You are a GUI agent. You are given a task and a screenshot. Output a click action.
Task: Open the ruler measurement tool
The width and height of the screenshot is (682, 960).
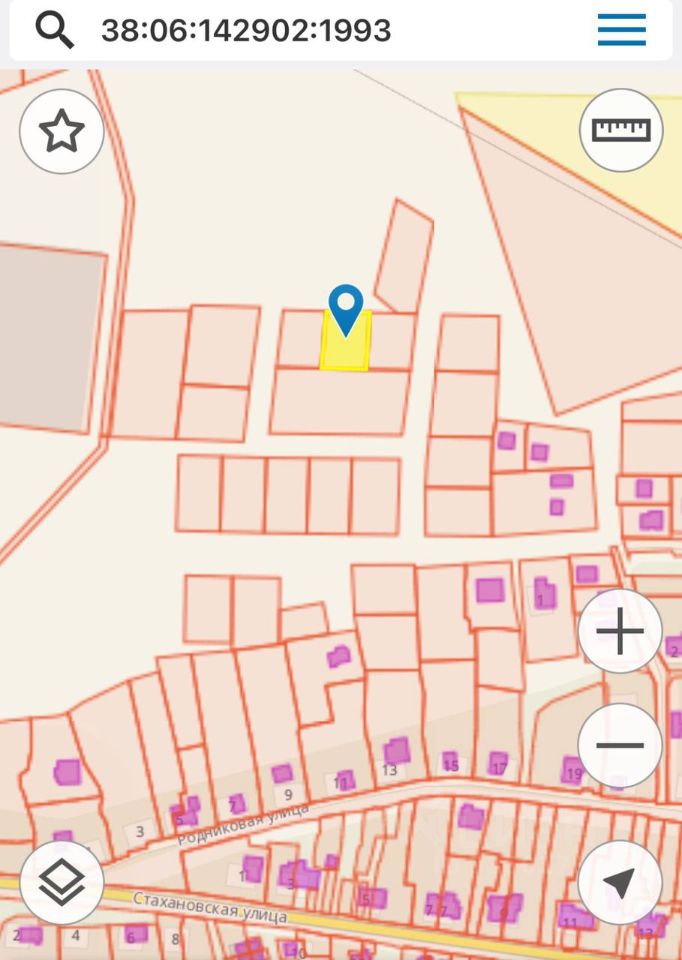point(621,130)
